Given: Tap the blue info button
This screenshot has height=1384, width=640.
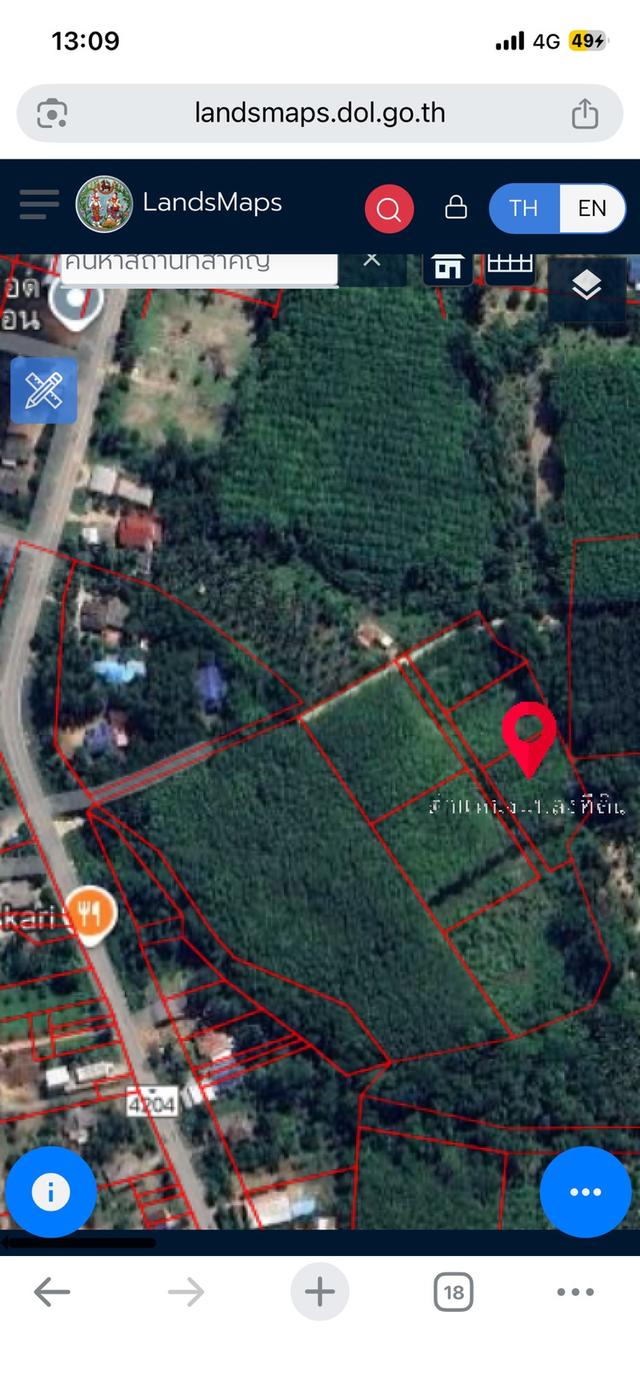Looking at the screenshot, I should click(51, 1192).
